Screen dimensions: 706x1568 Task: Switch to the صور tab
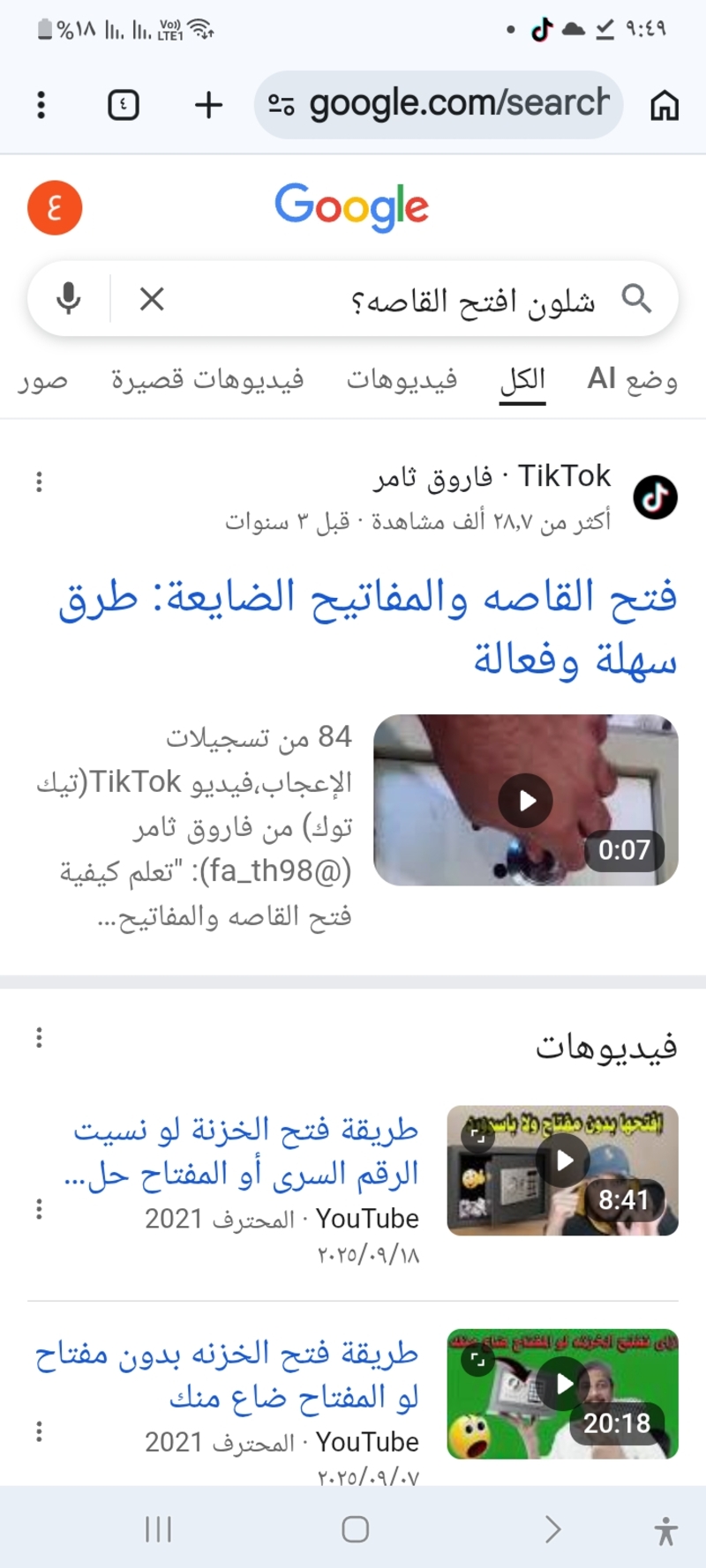pyautogui.click(x=42, y=379)
